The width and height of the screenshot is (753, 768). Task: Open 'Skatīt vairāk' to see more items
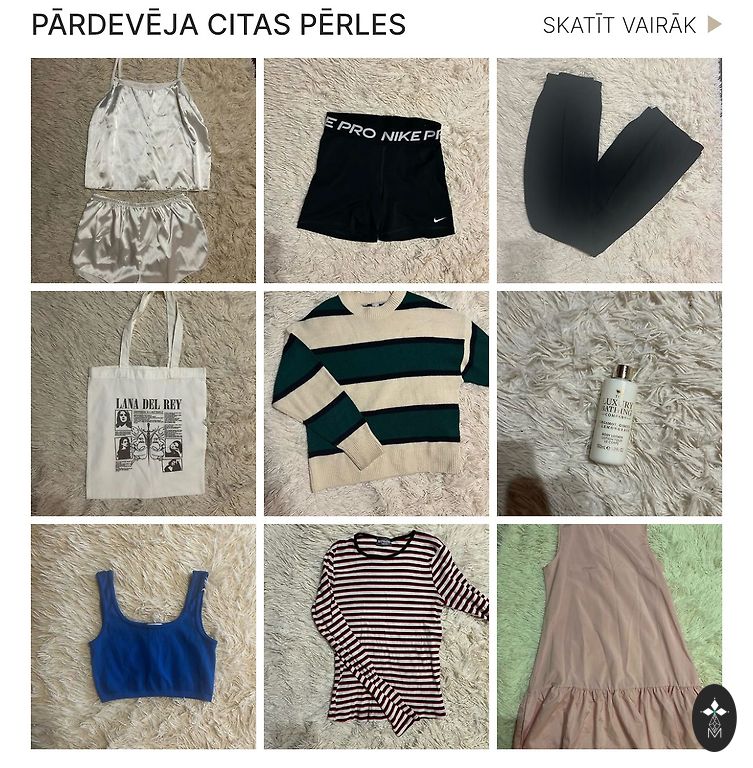pos(631,25)
